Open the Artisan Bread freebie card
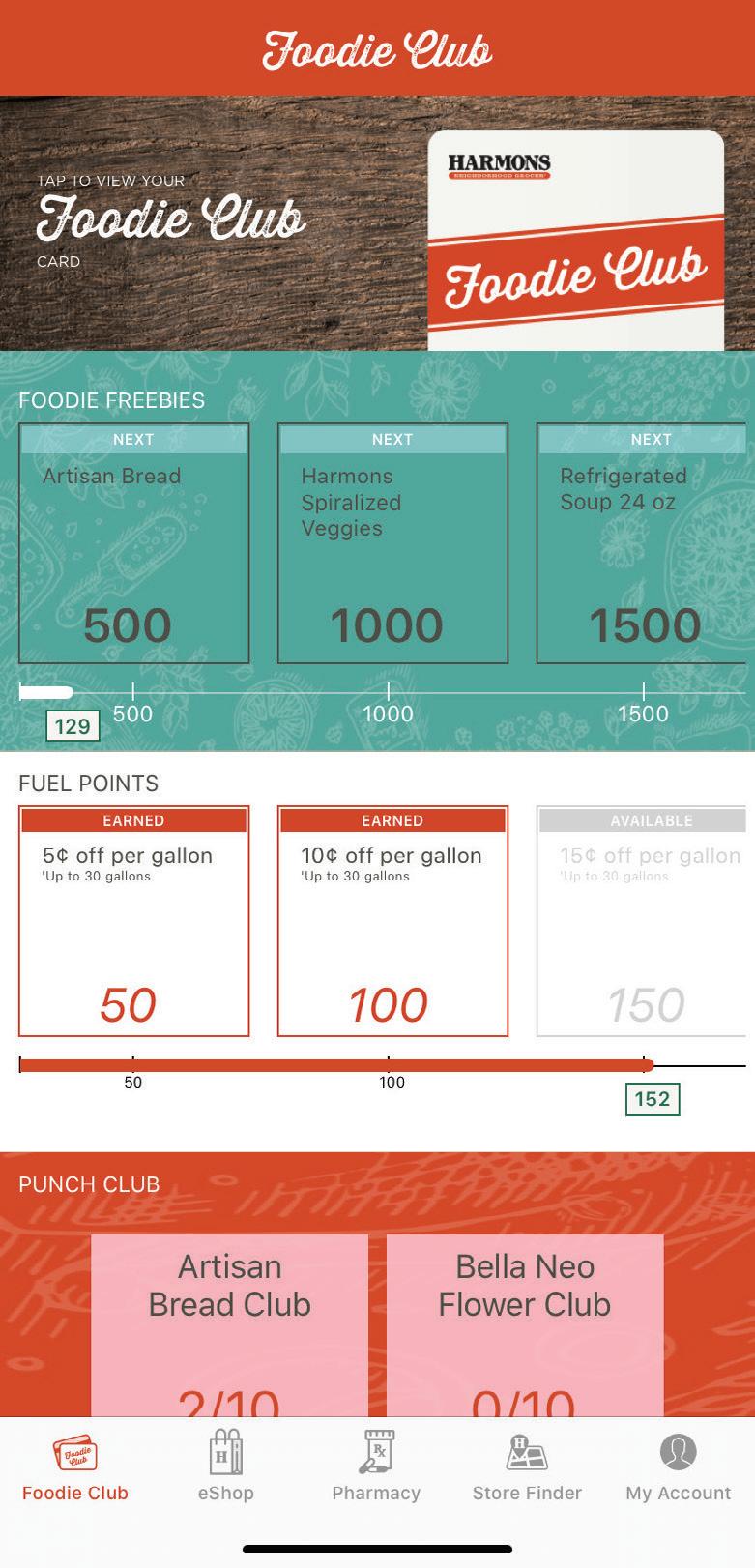This screenshot has height=1568, width=755. tap(133, 543)
